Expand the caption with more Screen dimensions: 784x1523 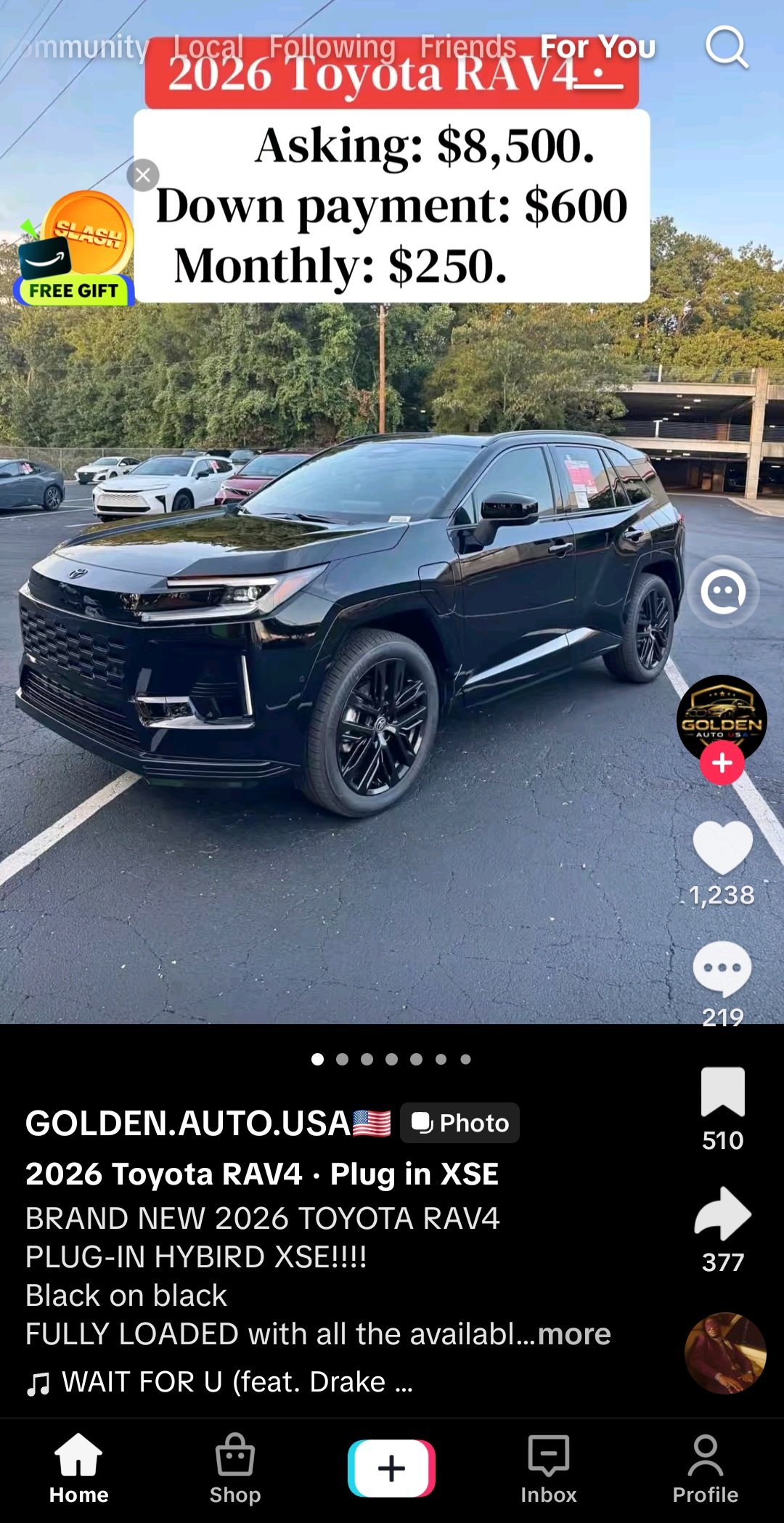click(x=574, y=1334)
